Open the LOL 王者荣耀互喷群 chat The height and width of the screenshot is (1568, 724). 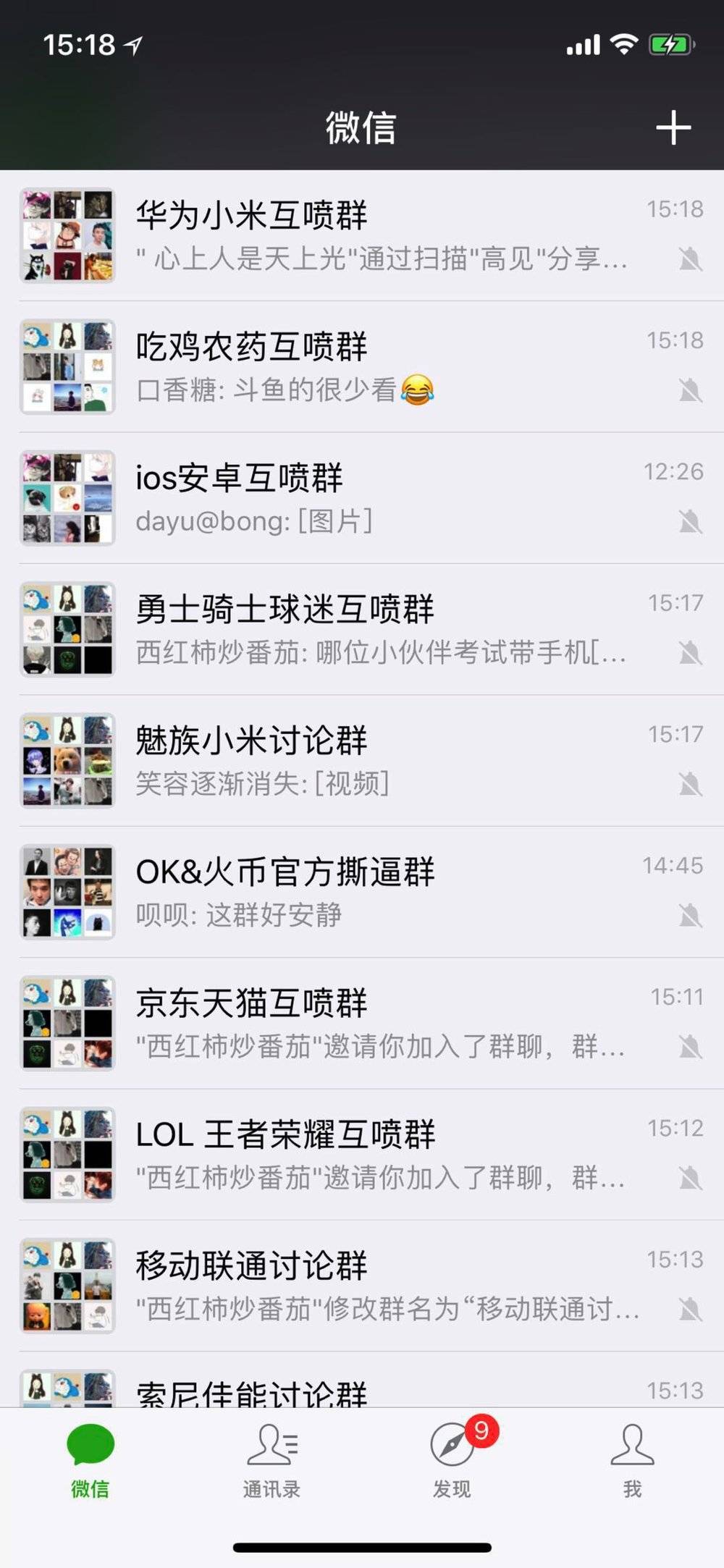362,1154
